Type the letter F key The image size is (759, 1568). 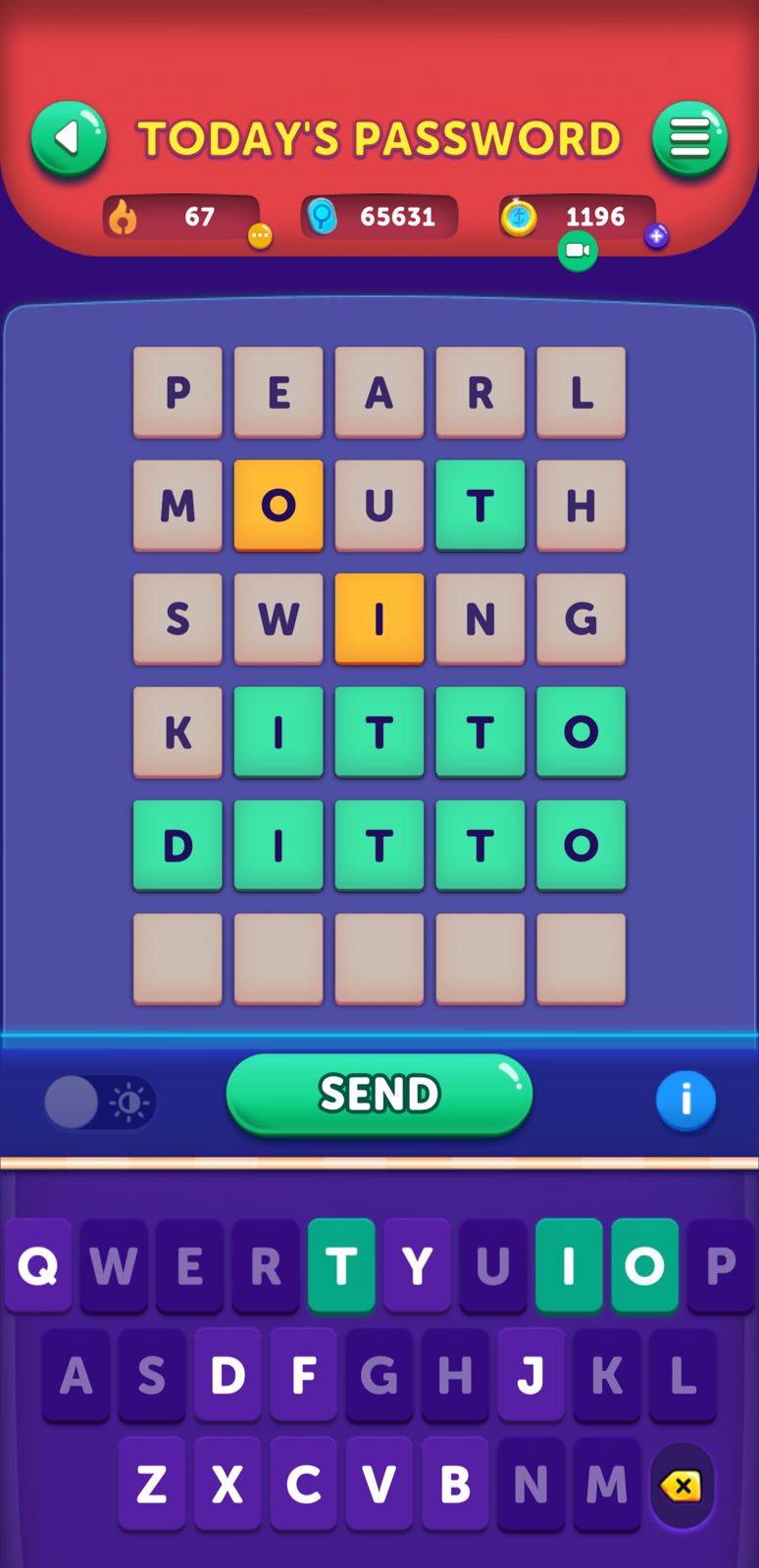(x=303, y=1375)
